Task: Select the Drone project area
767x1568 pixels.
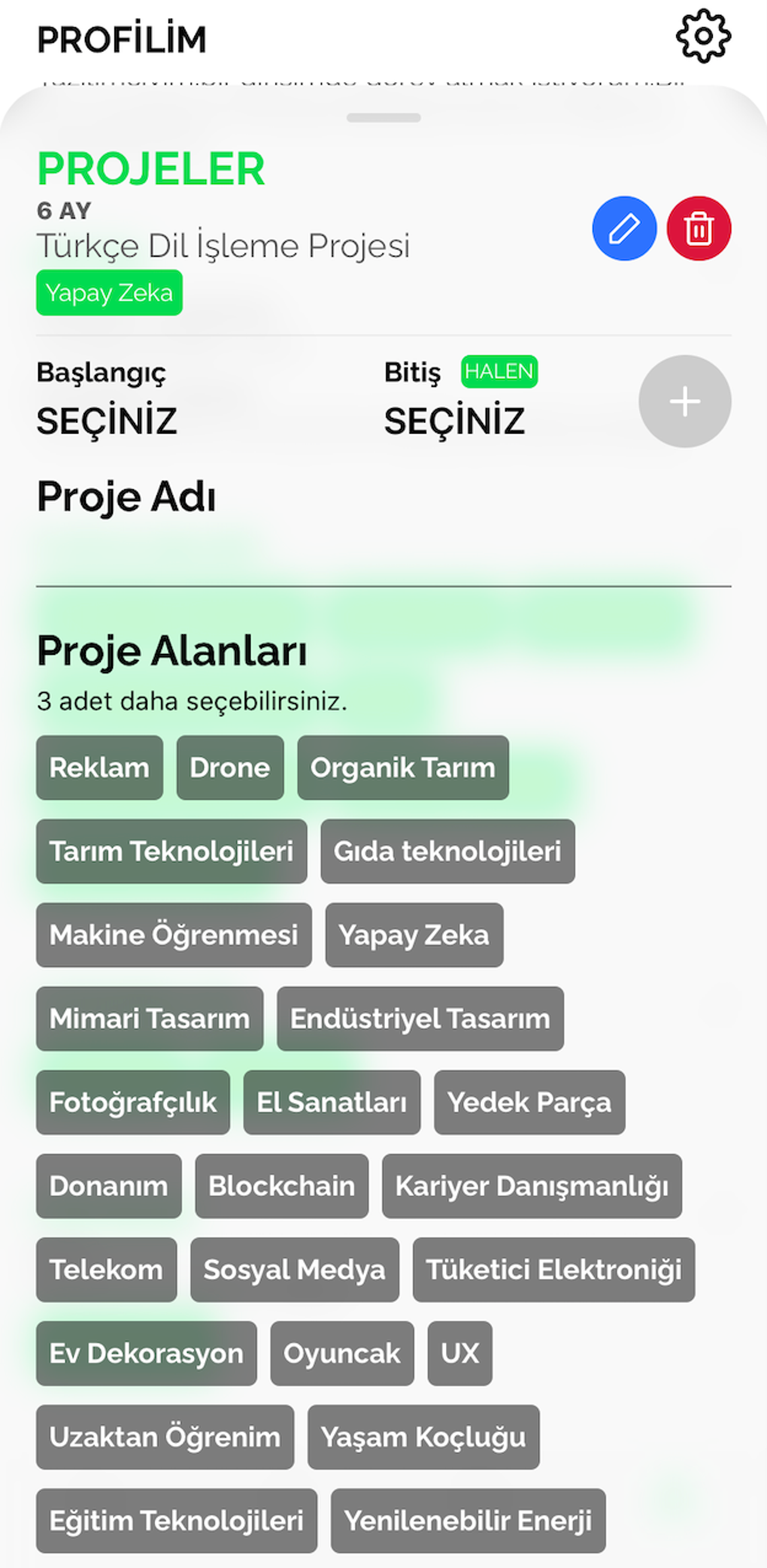Action: (230, 767)
